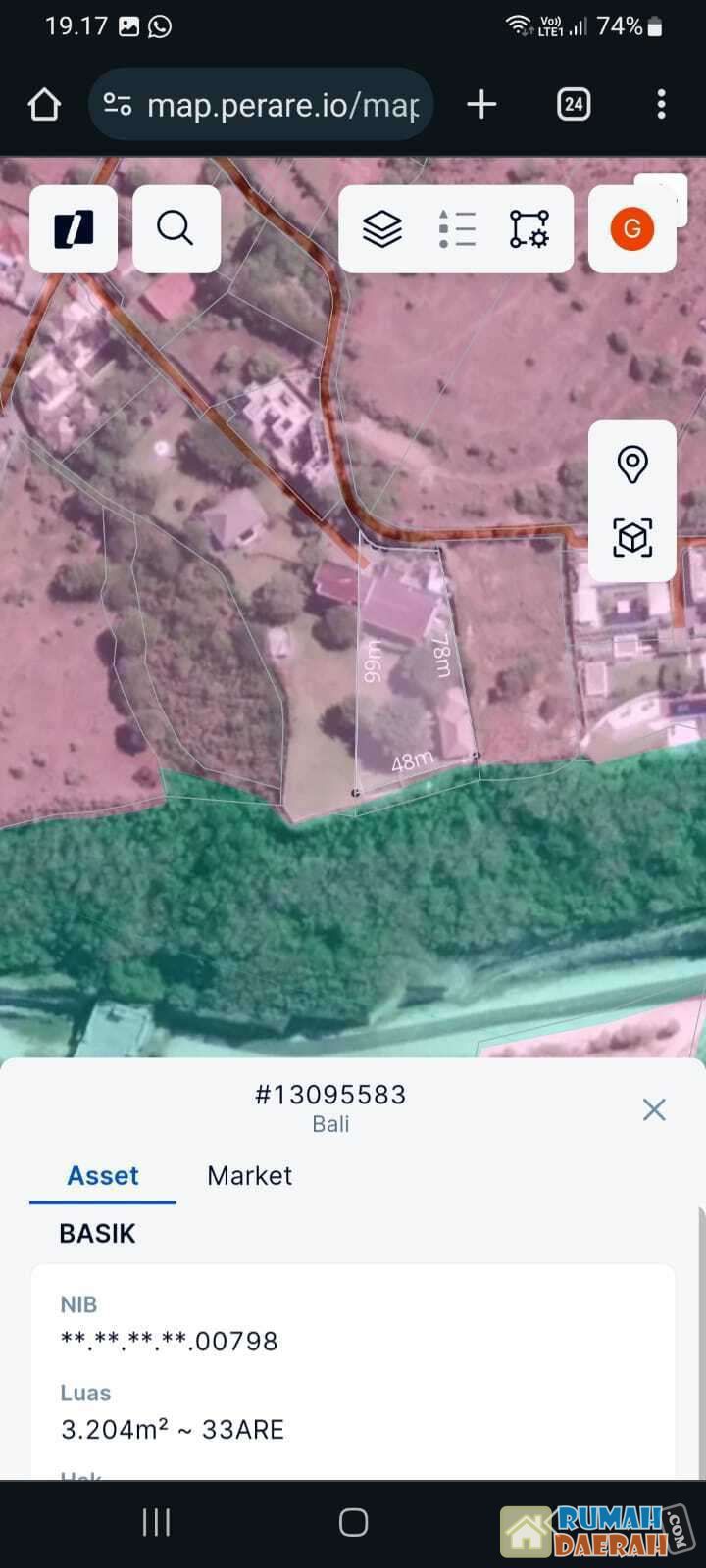Open a new browser tab
Image resolution: width=706 pixels, height=1568 pixels.
tap(481, 105)
